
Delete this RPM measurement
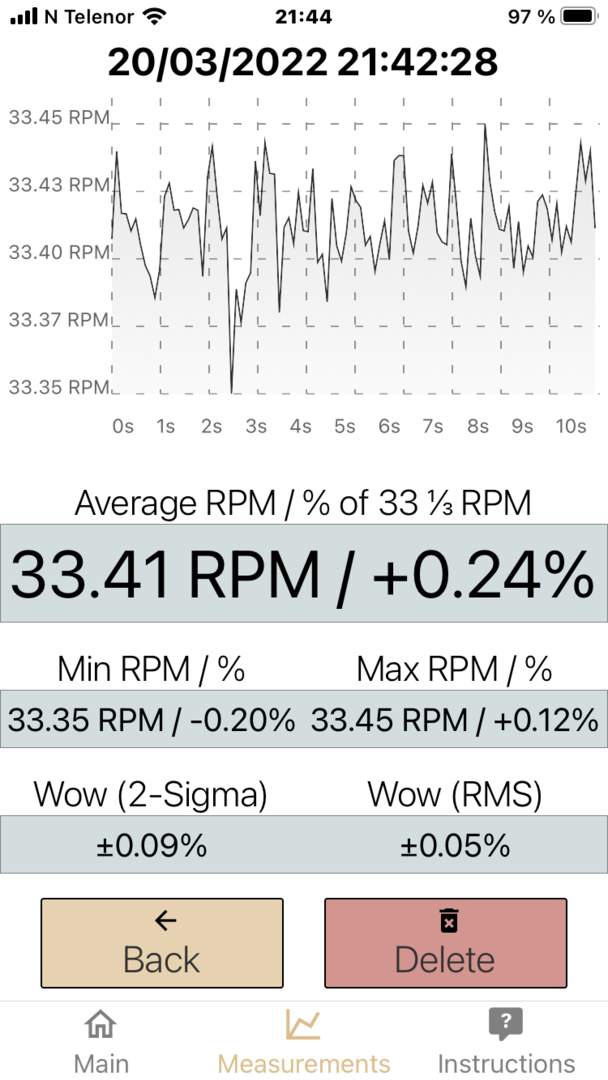[445, 942]
